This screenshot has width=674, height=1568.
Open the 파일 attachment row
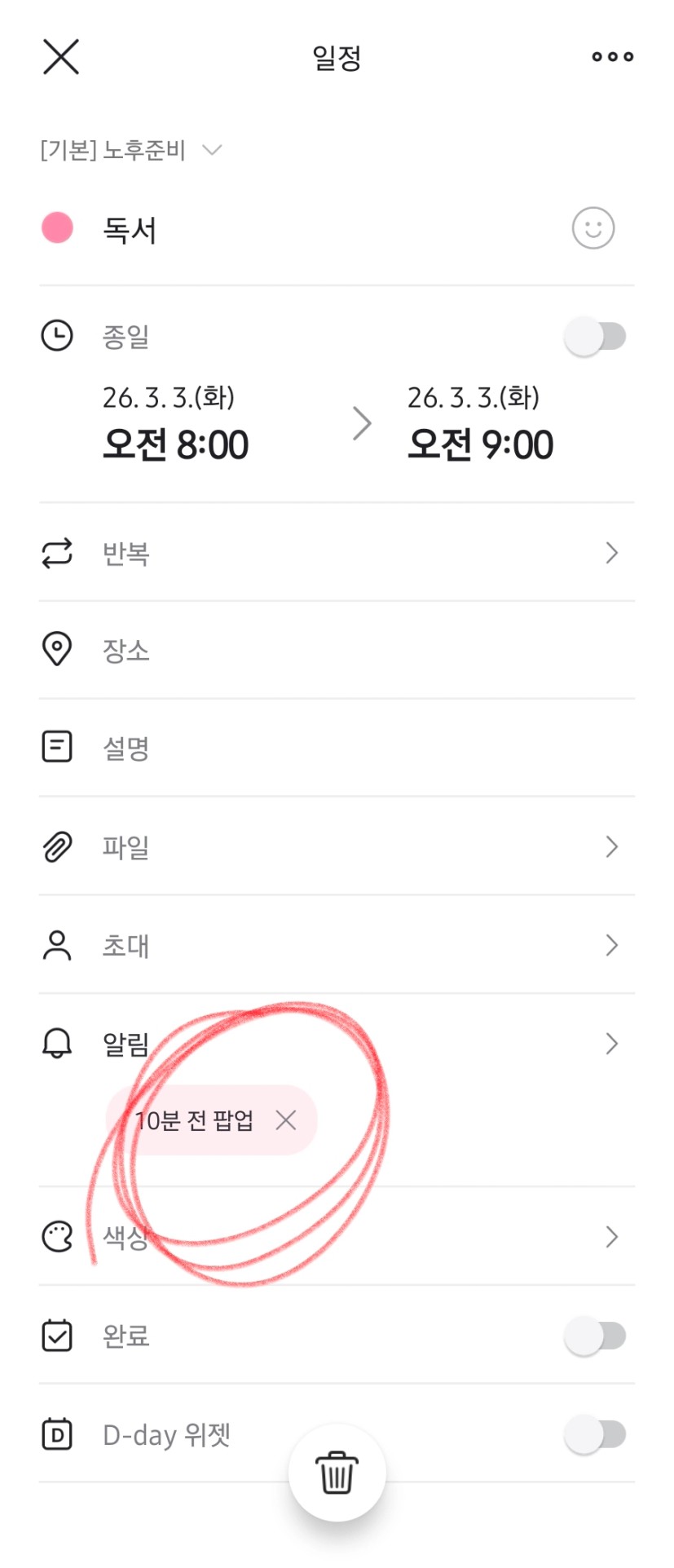[x=336, y=847]
